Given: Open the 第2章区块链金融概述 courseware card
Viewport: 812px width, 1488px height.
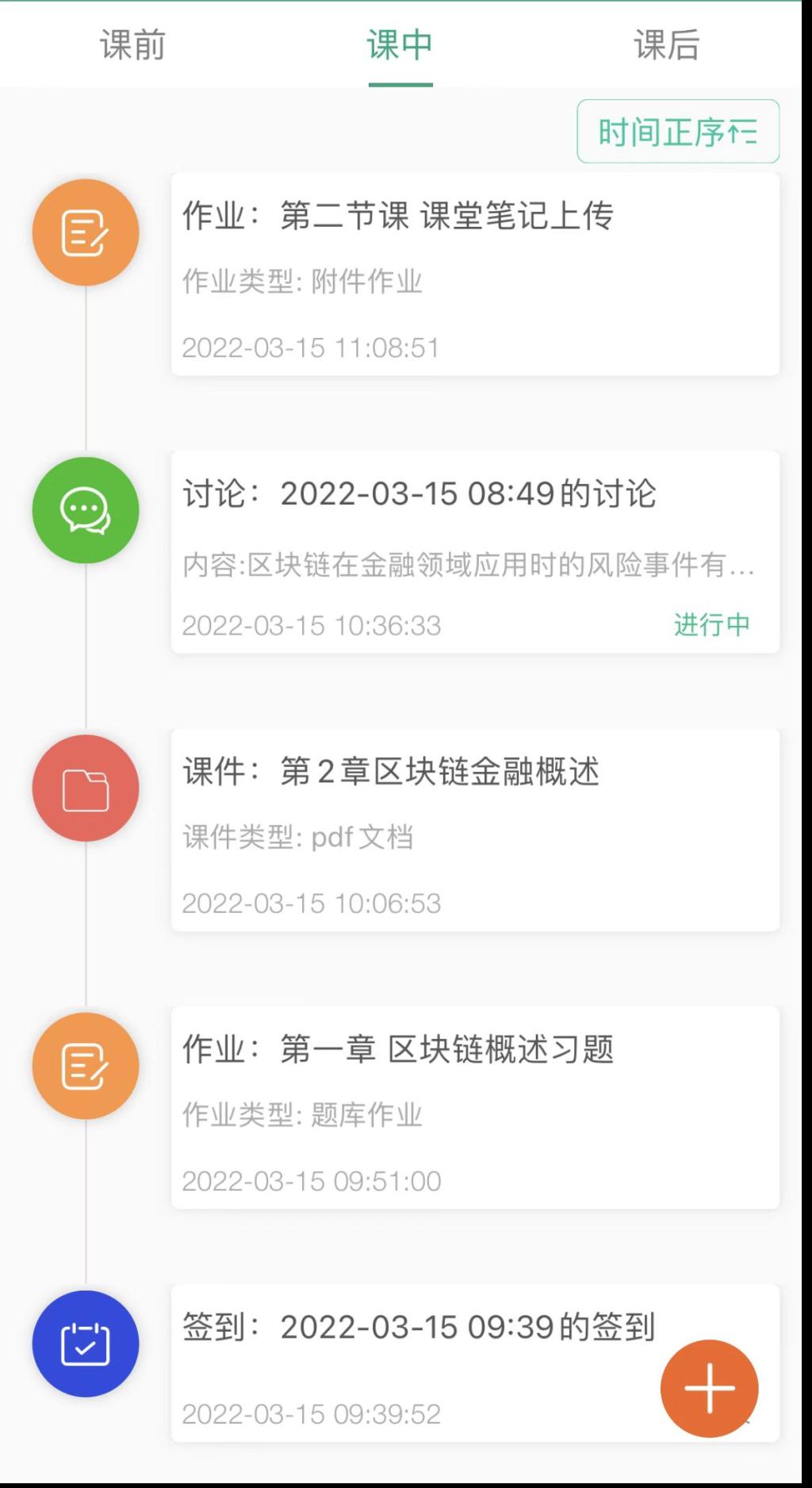Looking at the screenshot, I should click(x=475, y=830).
